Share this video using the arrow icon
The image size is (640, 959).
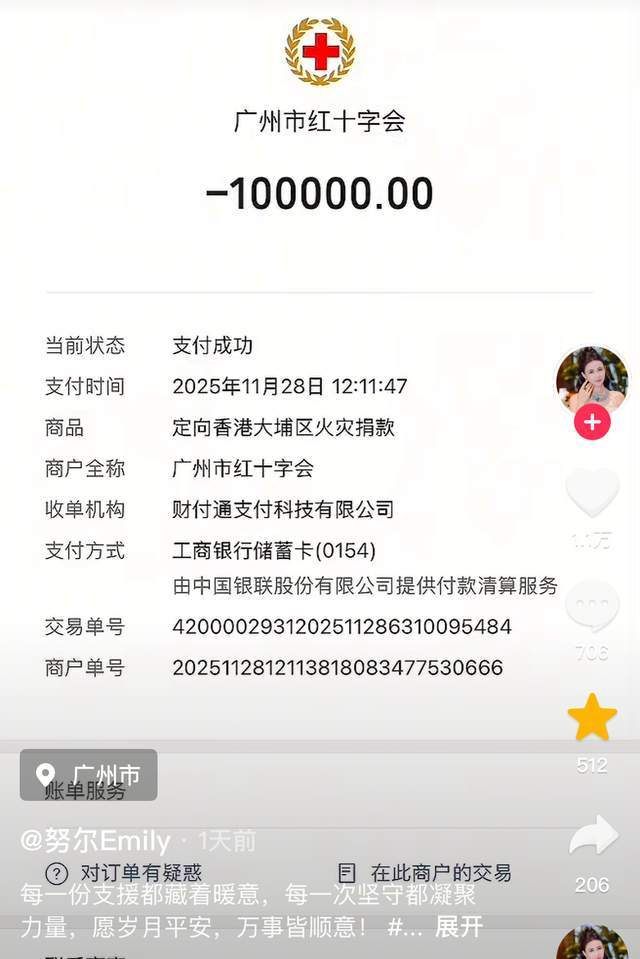(x=593, y=836)
